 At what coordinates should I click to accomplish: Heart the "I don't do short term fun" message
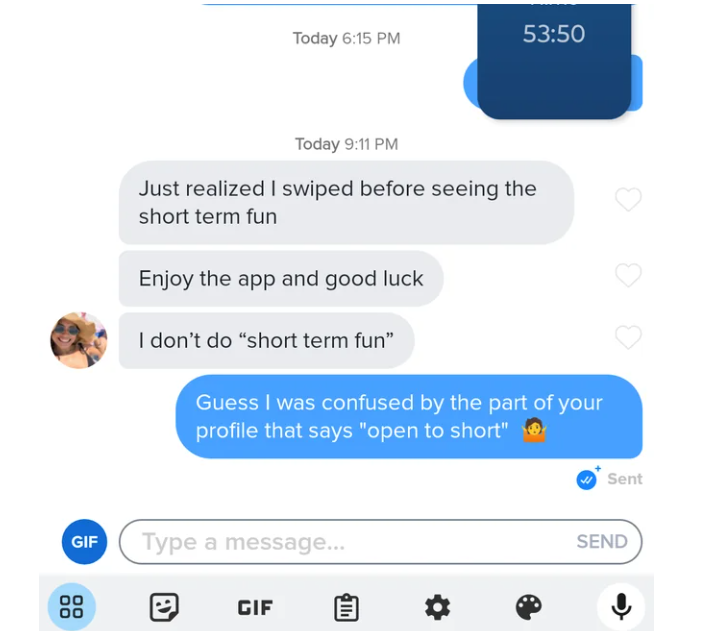627,338
